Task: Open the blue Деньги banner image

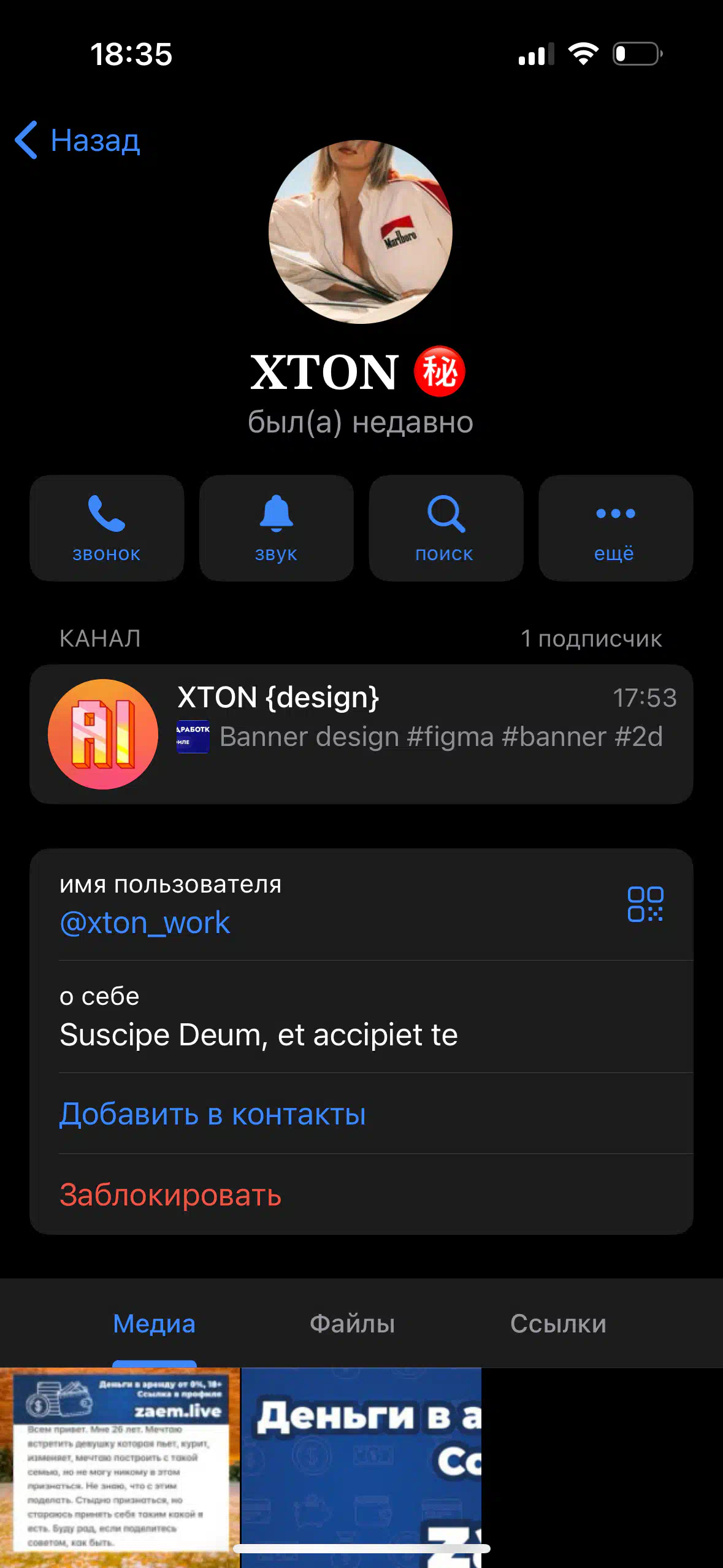Action: [361, 1467]
